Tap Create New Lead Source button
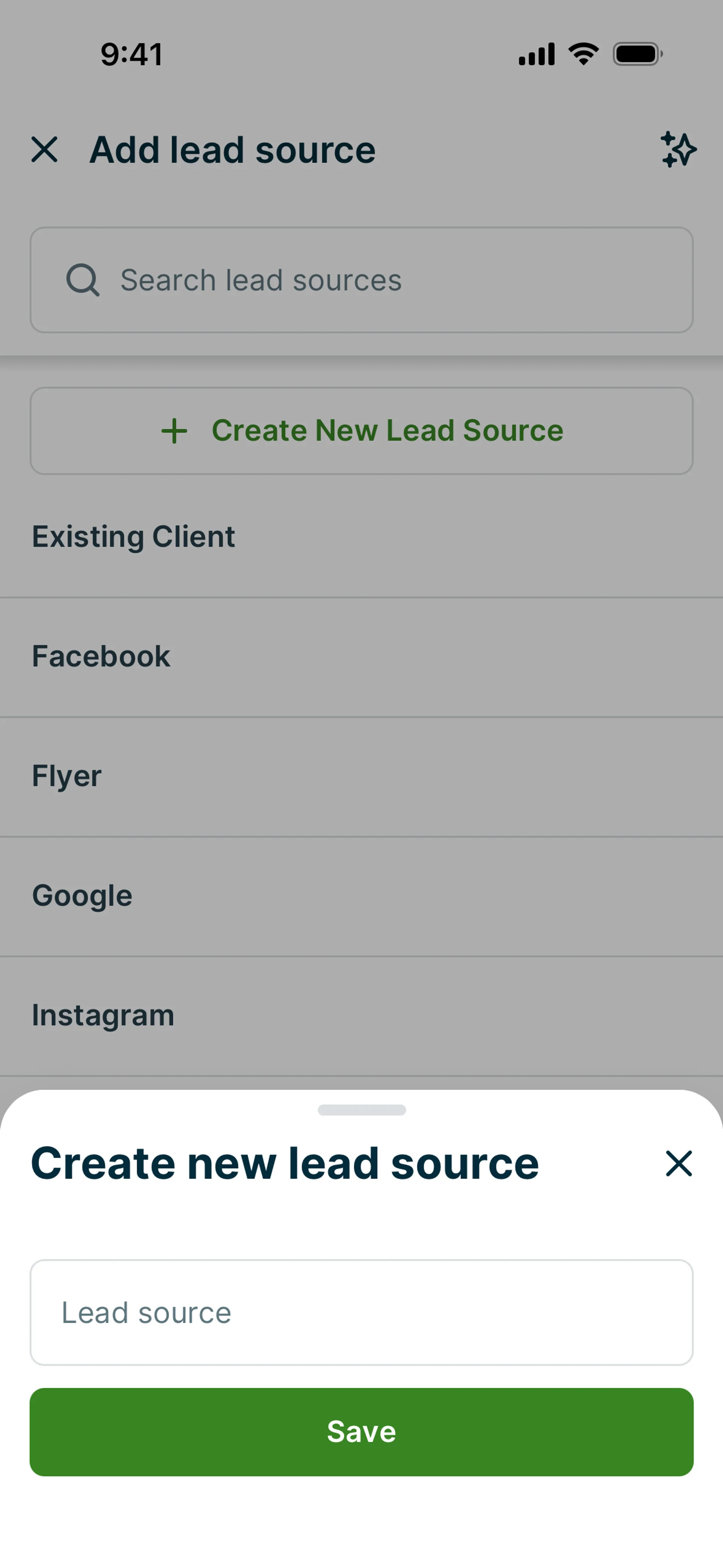 pyautogui.click(x=361, y=431)
